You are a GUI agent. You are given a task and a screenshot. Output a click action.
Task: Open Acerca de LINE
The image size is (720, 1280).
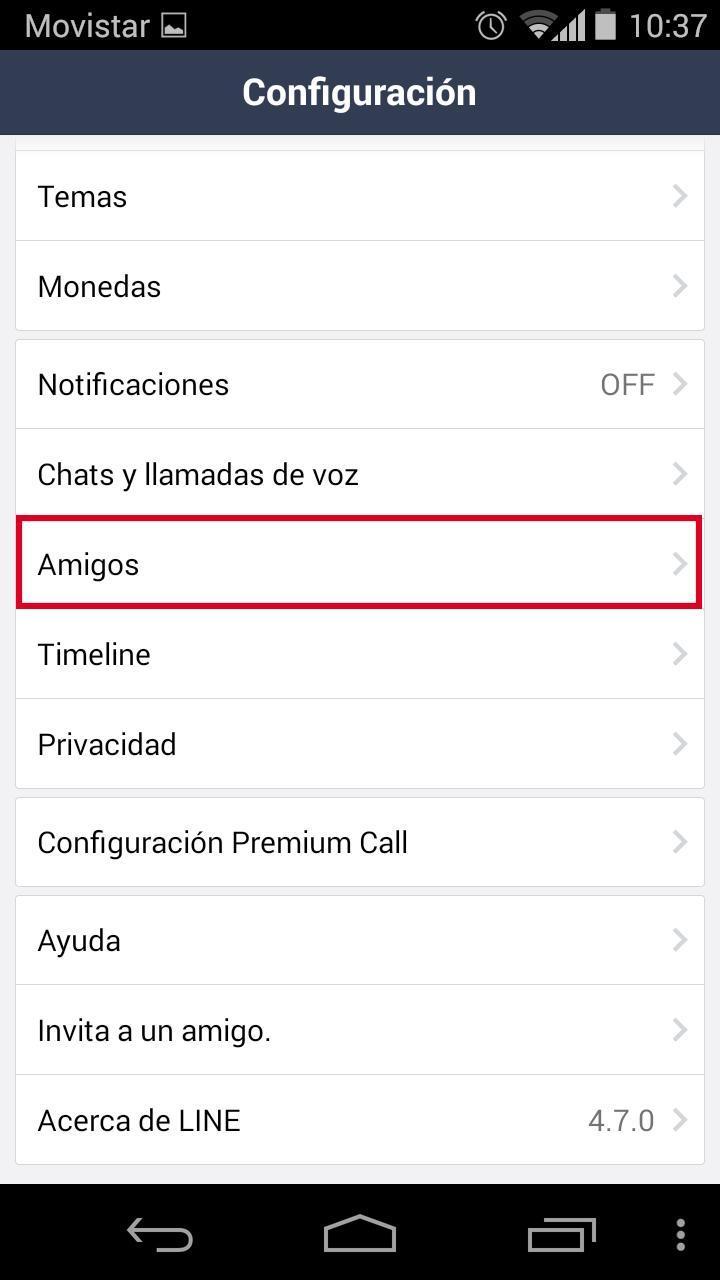(x=360, y=1120)
